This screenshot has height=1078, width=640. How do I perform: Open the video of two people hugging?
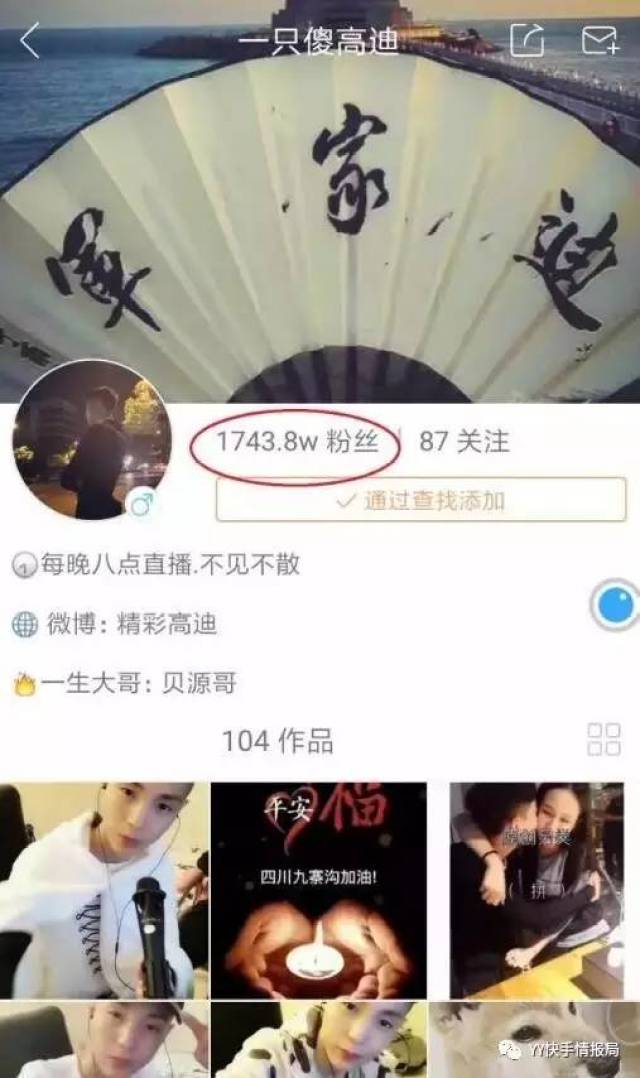(x=531, y=890)
